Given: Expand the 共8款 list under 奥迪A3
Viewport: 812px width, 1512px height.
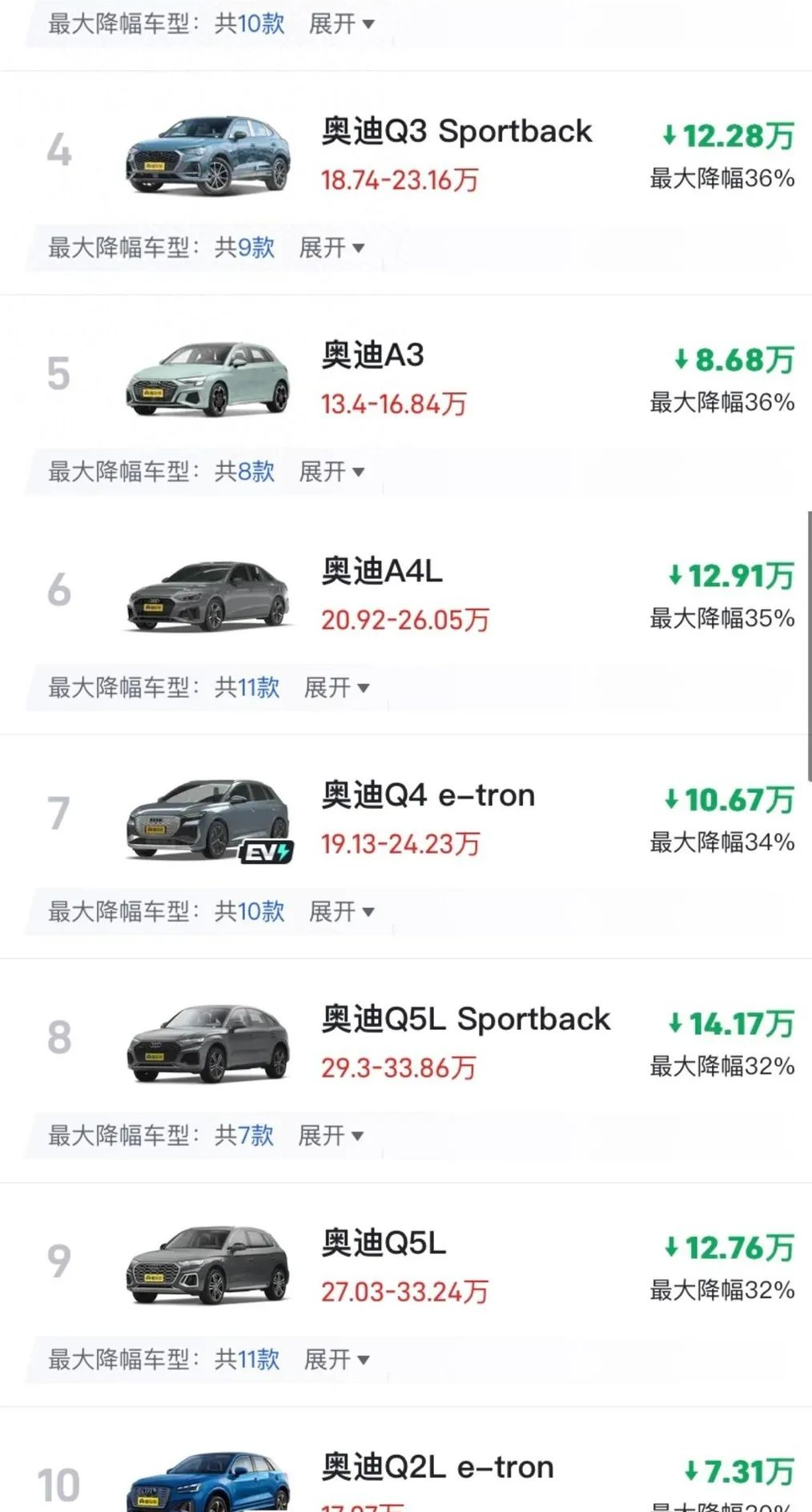Looking at the screenshot, I should click(x=332, y=471).
